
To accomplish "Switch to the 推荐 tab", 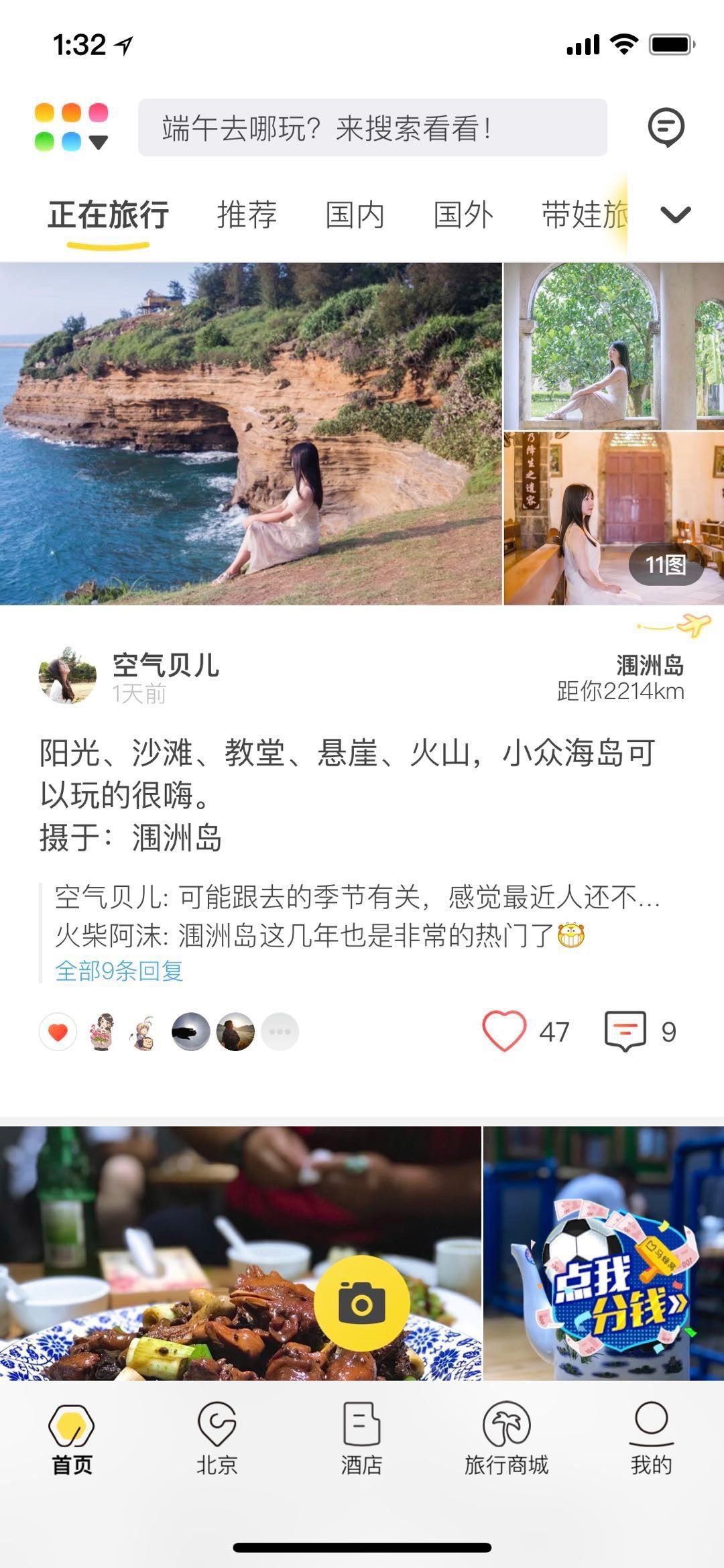I will click(x=247, y=215).
